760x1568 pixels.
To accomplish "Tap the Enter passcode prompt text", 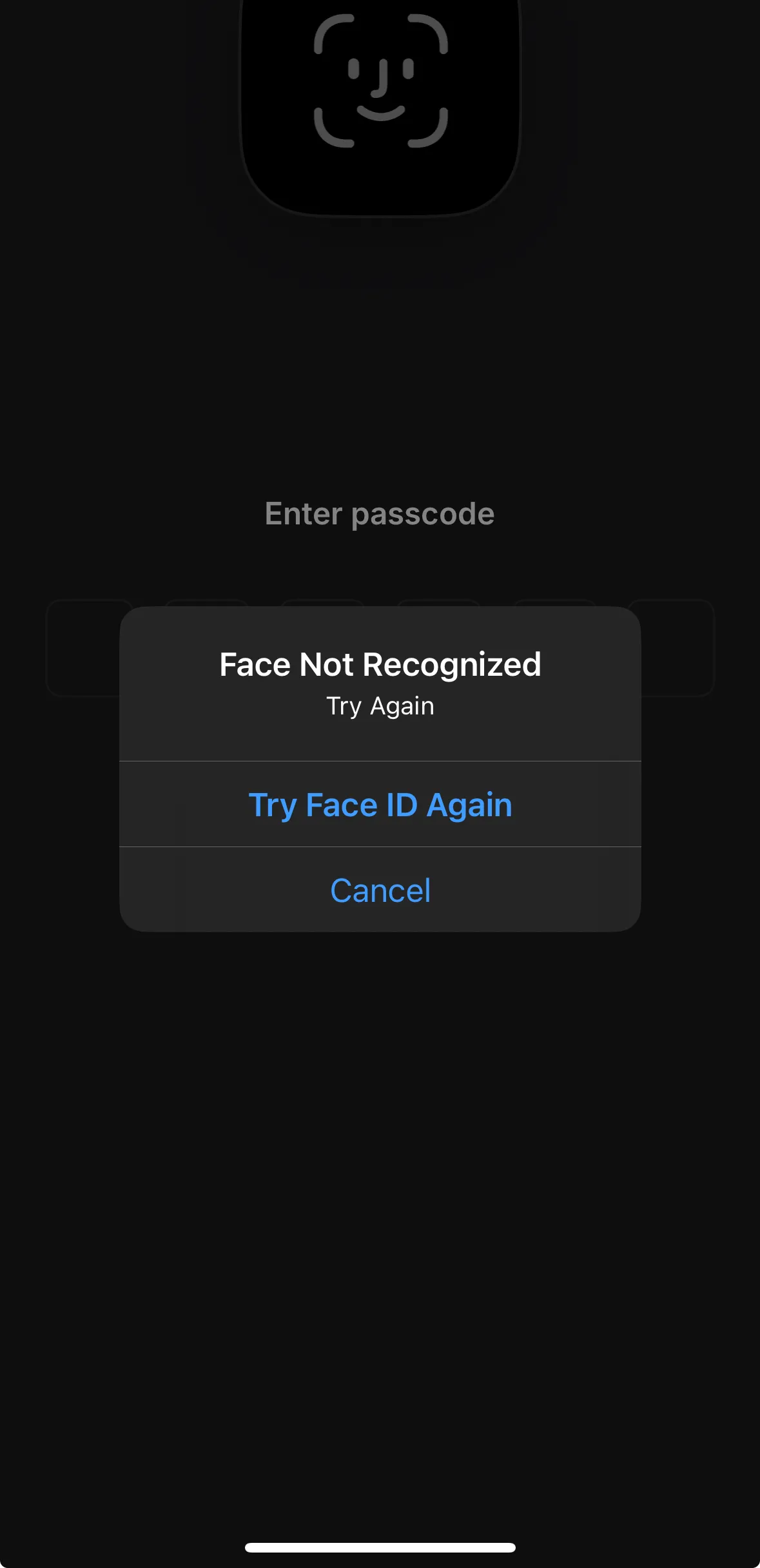I will pos(380,513).
